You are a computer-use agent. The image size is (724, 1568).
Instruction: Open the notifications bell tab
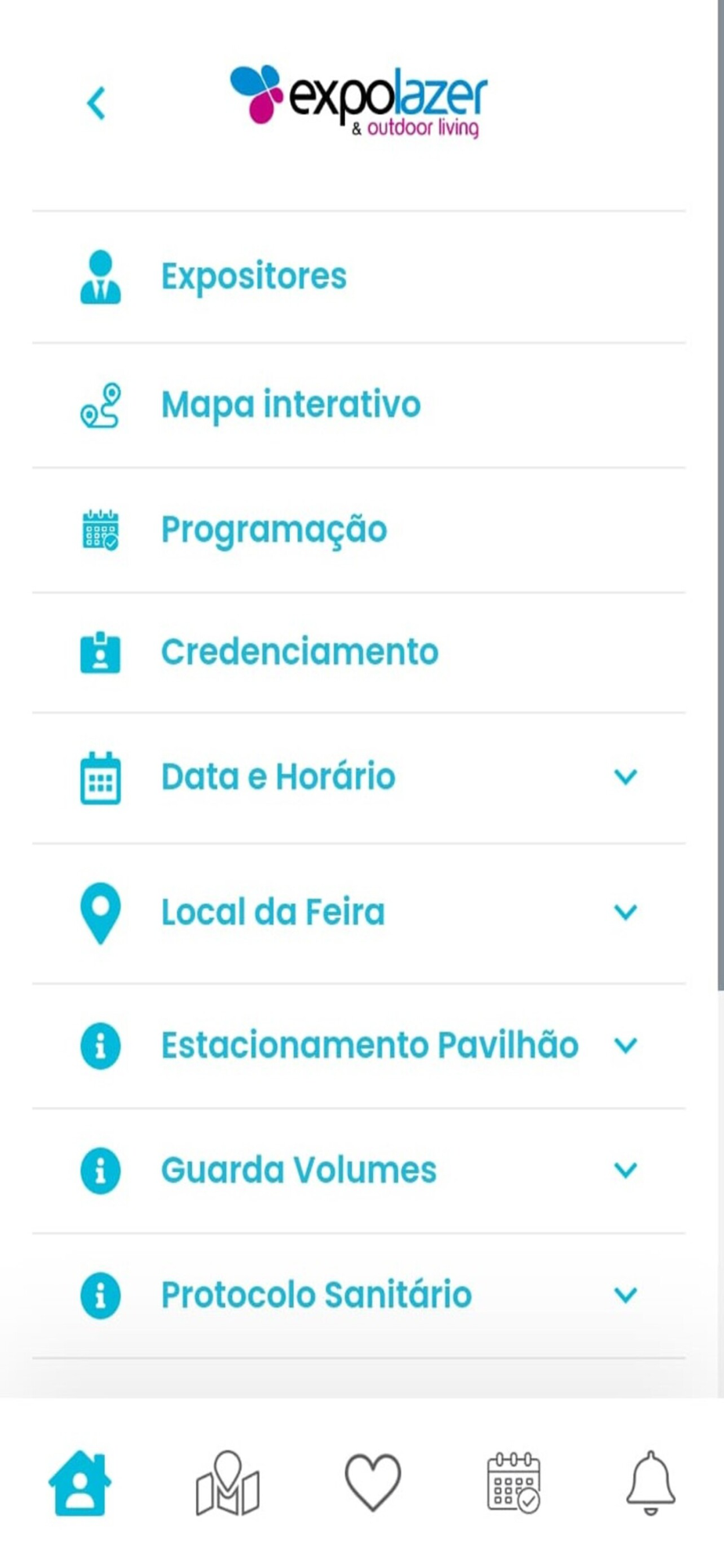(x=650, y=1483)
